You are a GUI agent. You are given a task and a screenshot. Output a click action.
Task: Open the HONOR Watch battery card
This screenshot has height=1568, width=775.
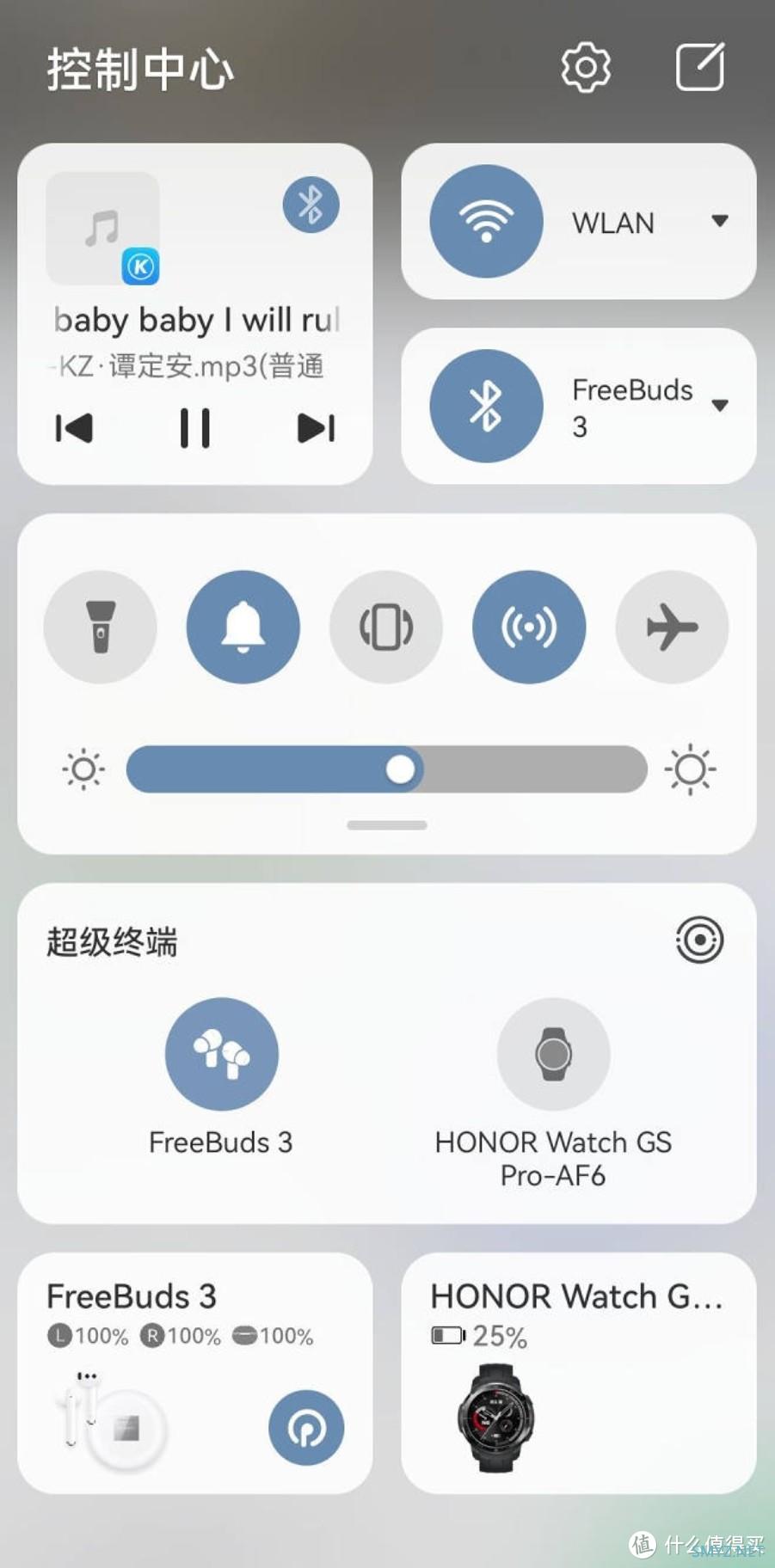click(579, 1372)
